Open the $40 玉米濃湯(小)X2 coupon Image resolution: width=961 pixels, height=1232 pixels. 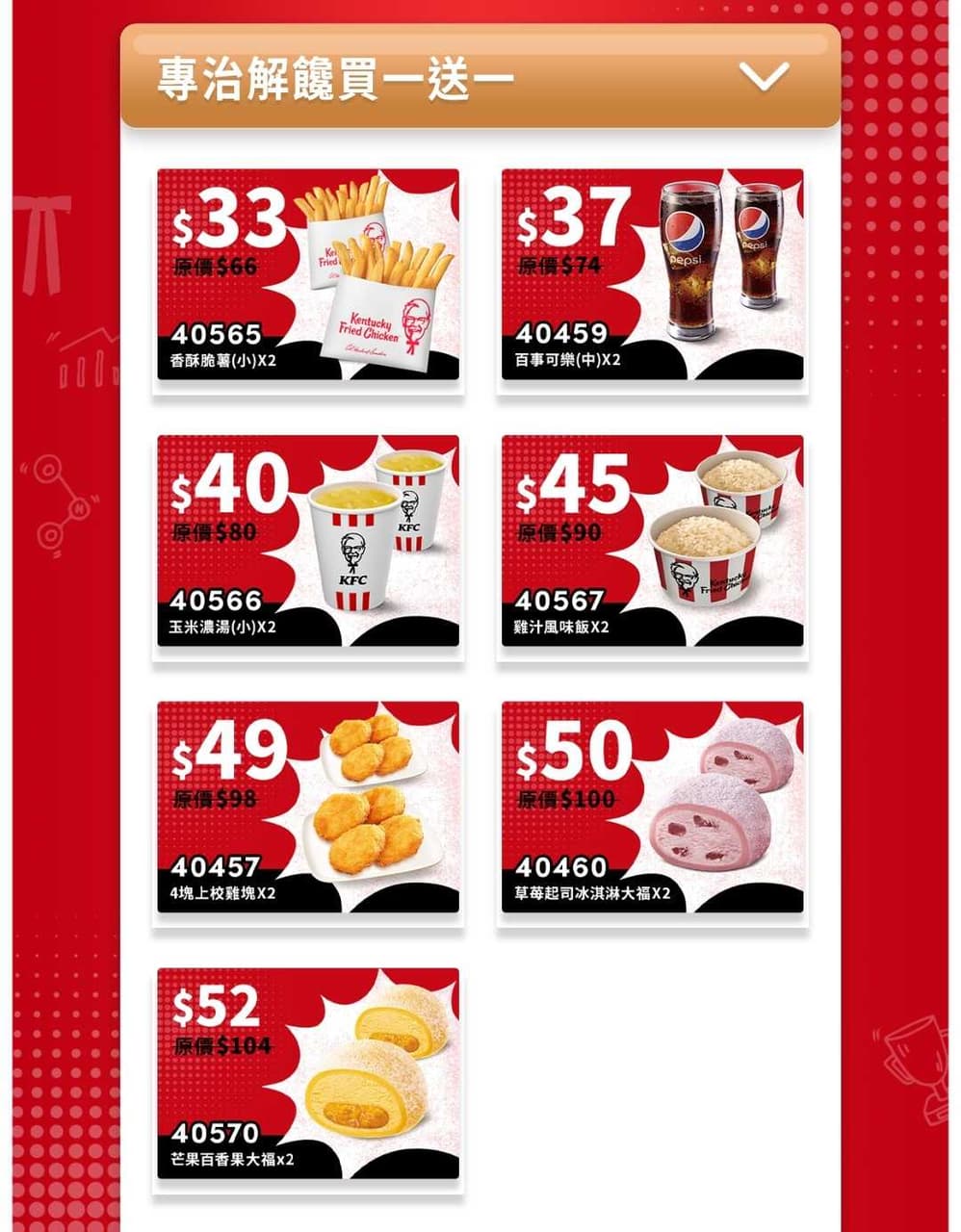tap(308, 541)
